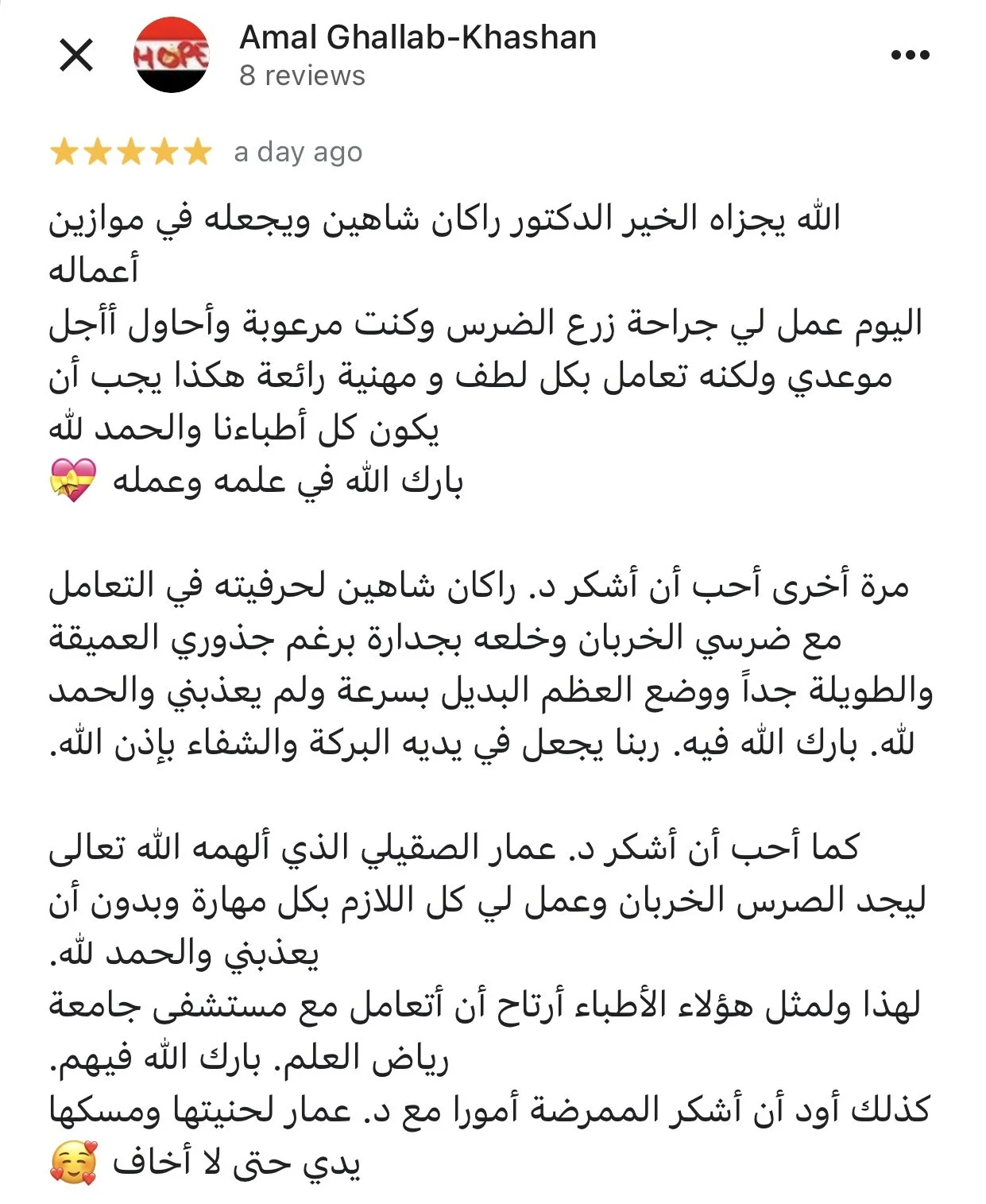Open the three-dot overflow menu
The width and height of the screenshot is (986, 1204).
coord(910,55)
